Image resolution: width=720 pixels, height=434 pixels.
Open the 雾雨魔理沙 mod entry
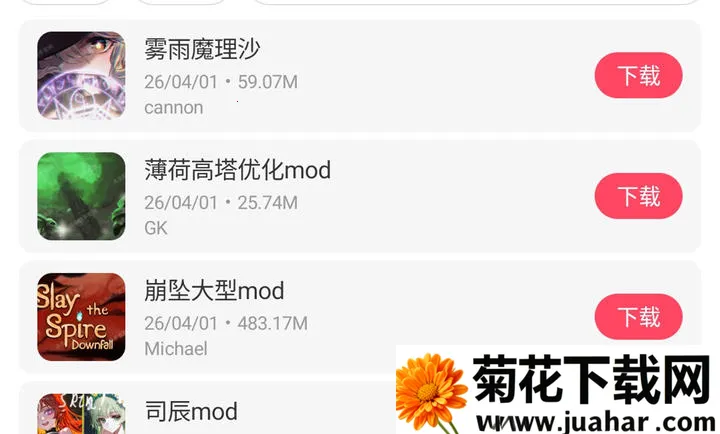click(x=203, y=49)
